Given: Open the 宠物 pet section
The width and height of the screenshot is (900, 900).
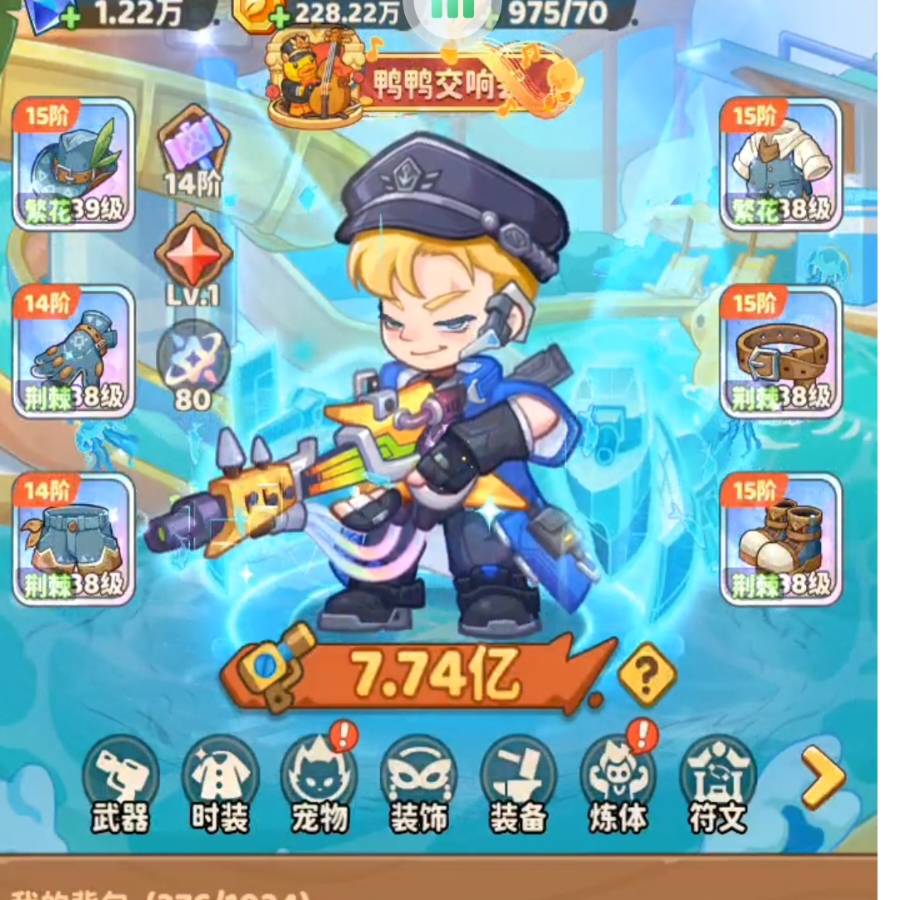Looking at the screenshot, I should click(320, 786).
